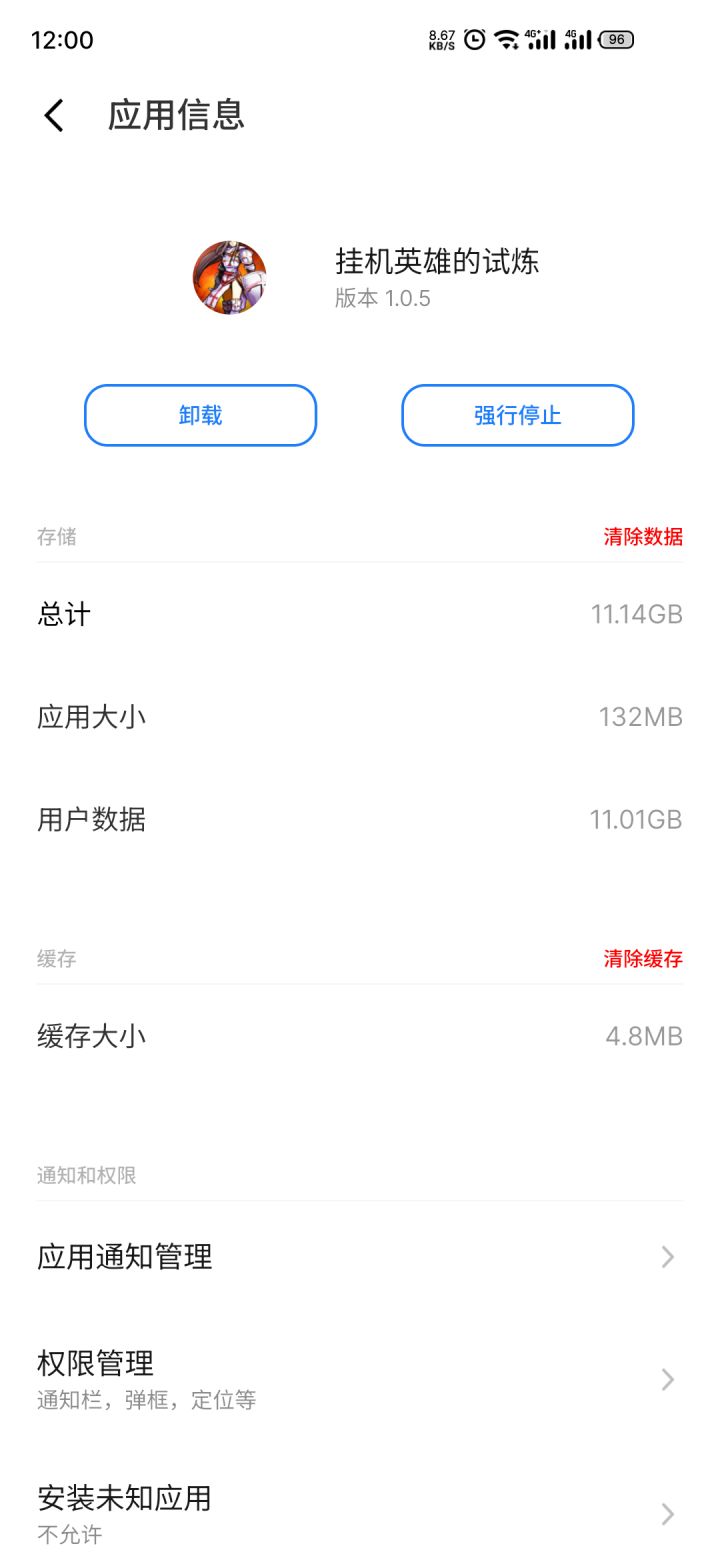720x1560 pixels.
Task: Force stop the app with 强行停止
Action: 517,415
